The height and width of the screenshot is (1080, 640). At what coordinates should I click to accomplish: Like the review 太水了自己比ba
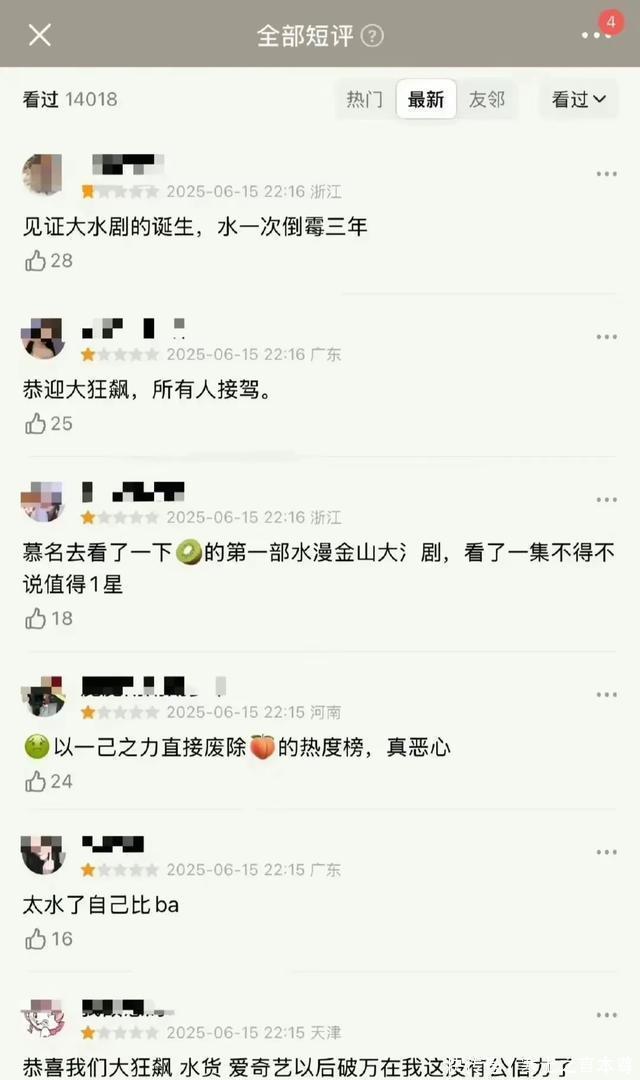coord(36,939)
